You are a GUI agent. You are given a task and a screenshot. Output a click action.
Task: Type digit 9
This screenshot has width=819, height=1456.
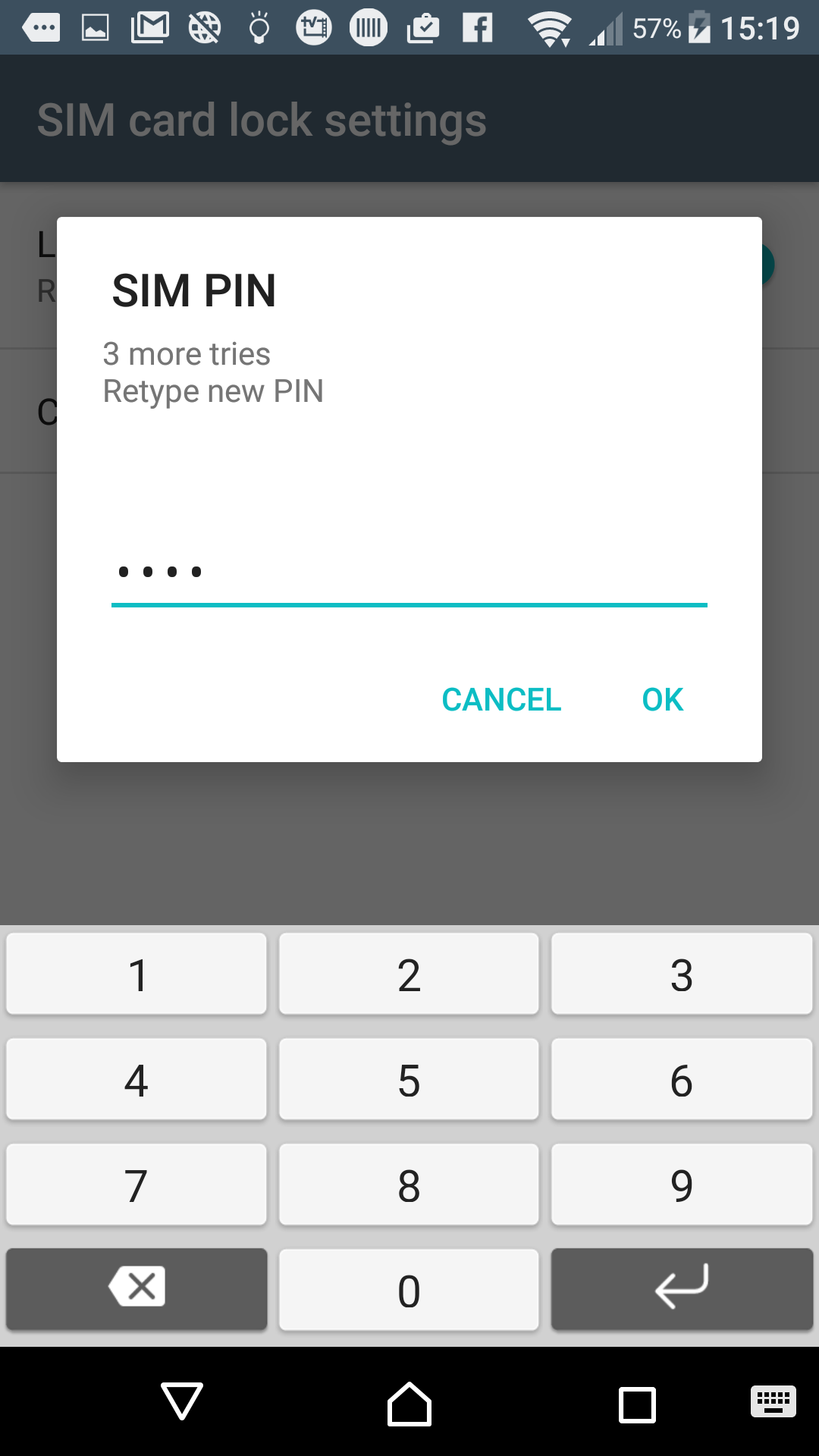pyautogui.click(x=682, y=1185)
